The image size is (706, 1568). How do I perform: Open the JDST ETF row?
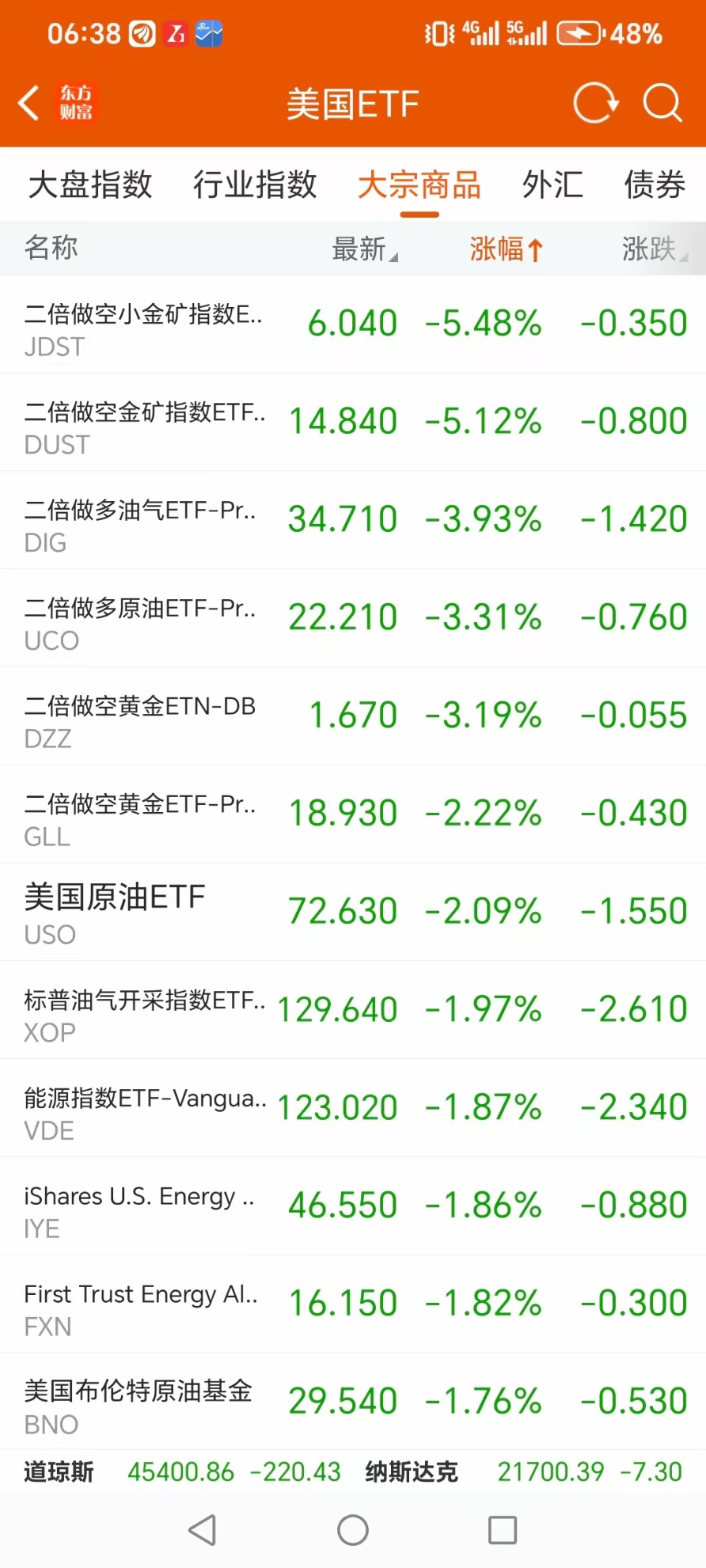[353, 325]
